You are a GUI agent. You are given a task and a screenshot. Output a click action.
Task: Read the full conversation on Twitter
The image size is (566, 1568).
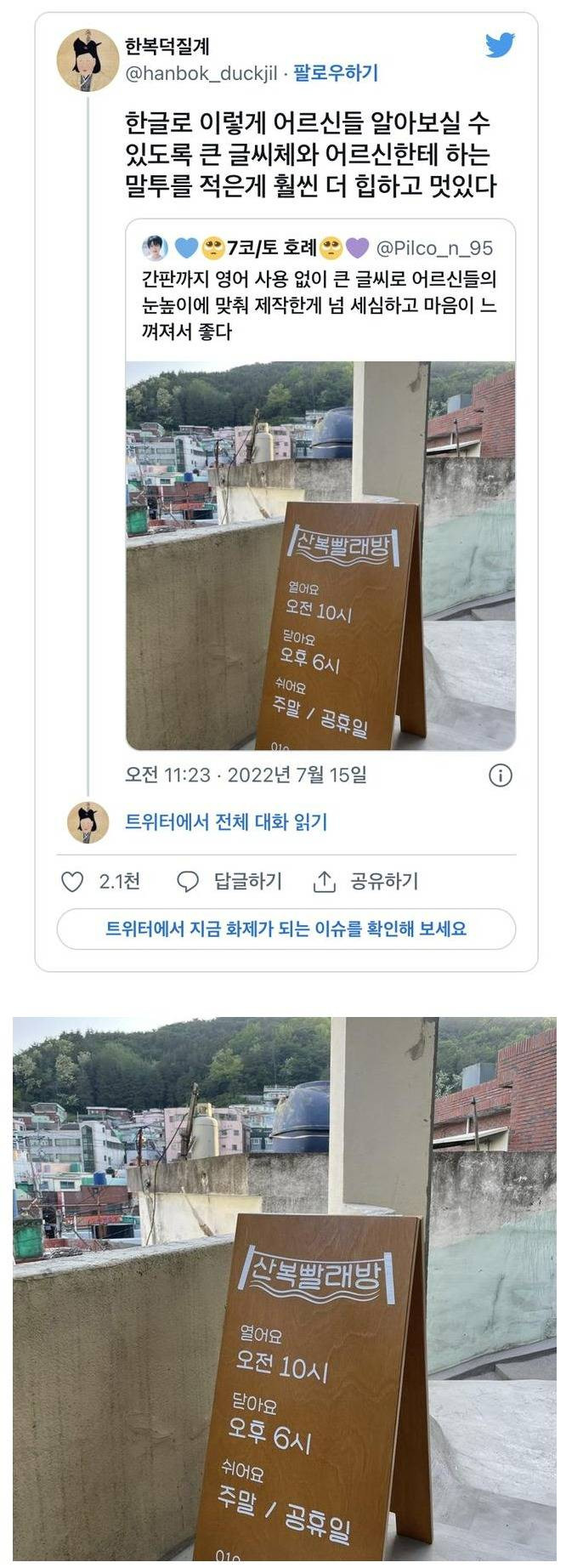226,821
